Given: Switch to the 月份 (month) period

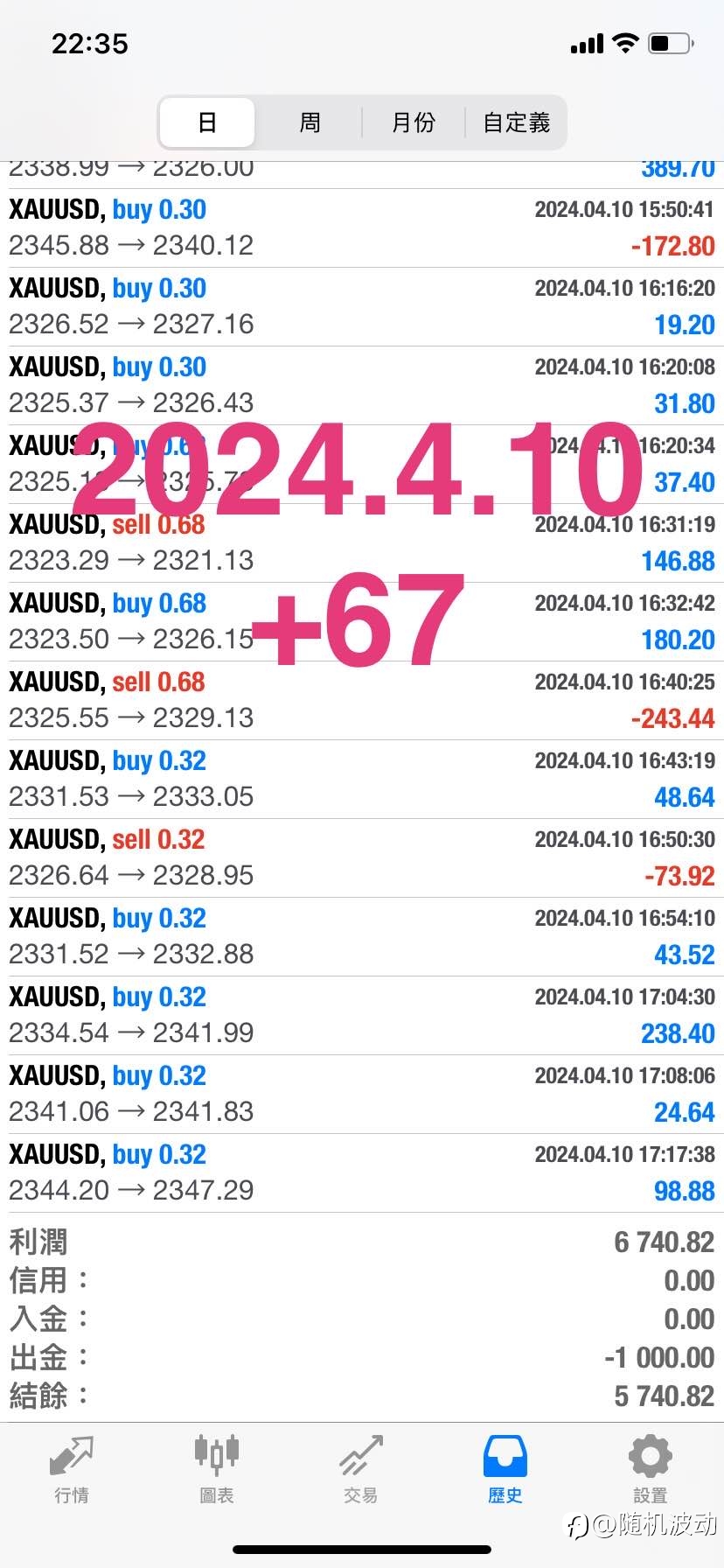Looking at the screenshot, I should [x=413, y=122].
